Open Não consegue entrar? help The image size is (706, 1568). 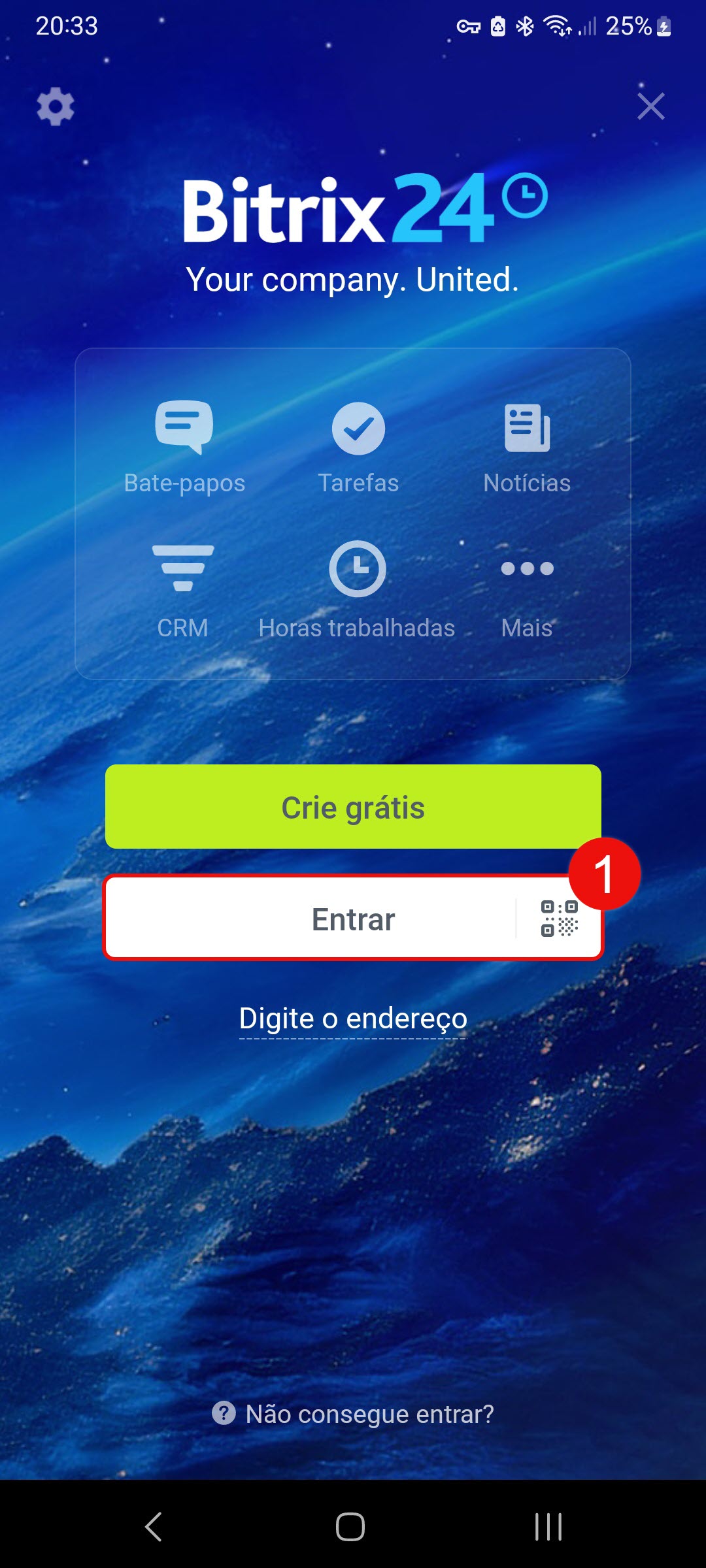click(x=353, y=1414)
